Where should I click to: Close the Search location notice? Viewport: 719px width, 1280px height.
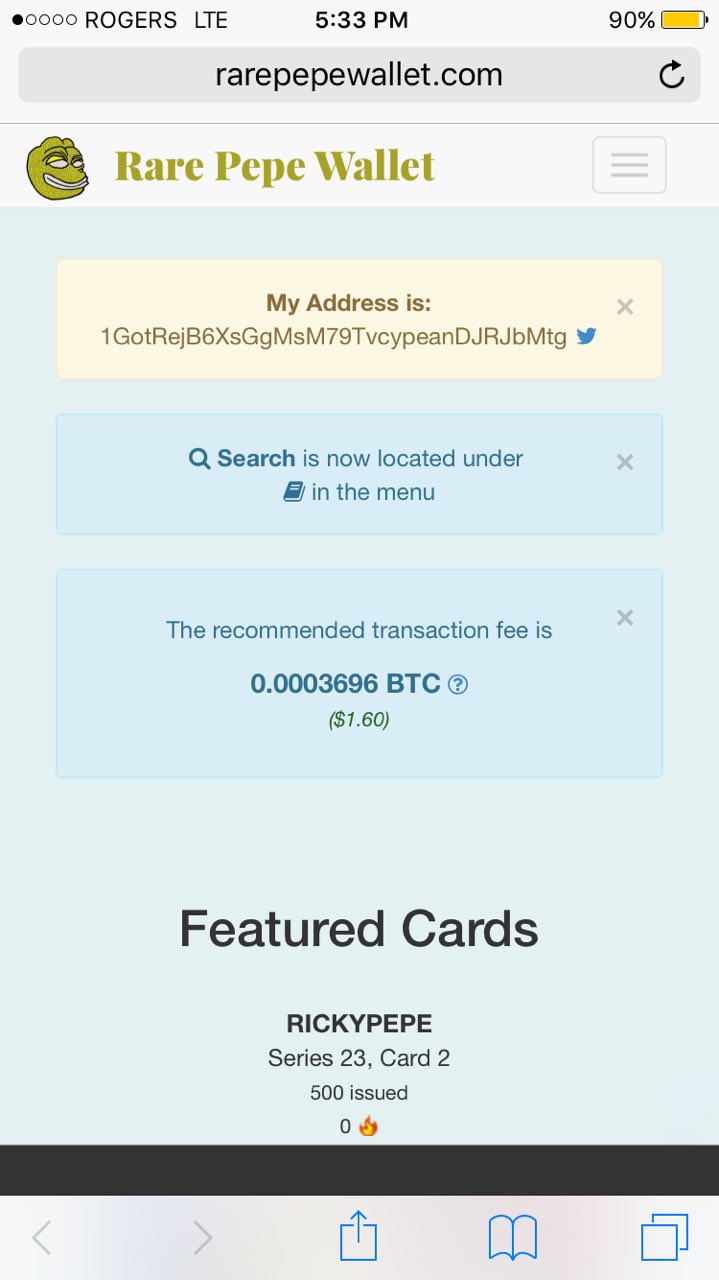click(625, 462)
